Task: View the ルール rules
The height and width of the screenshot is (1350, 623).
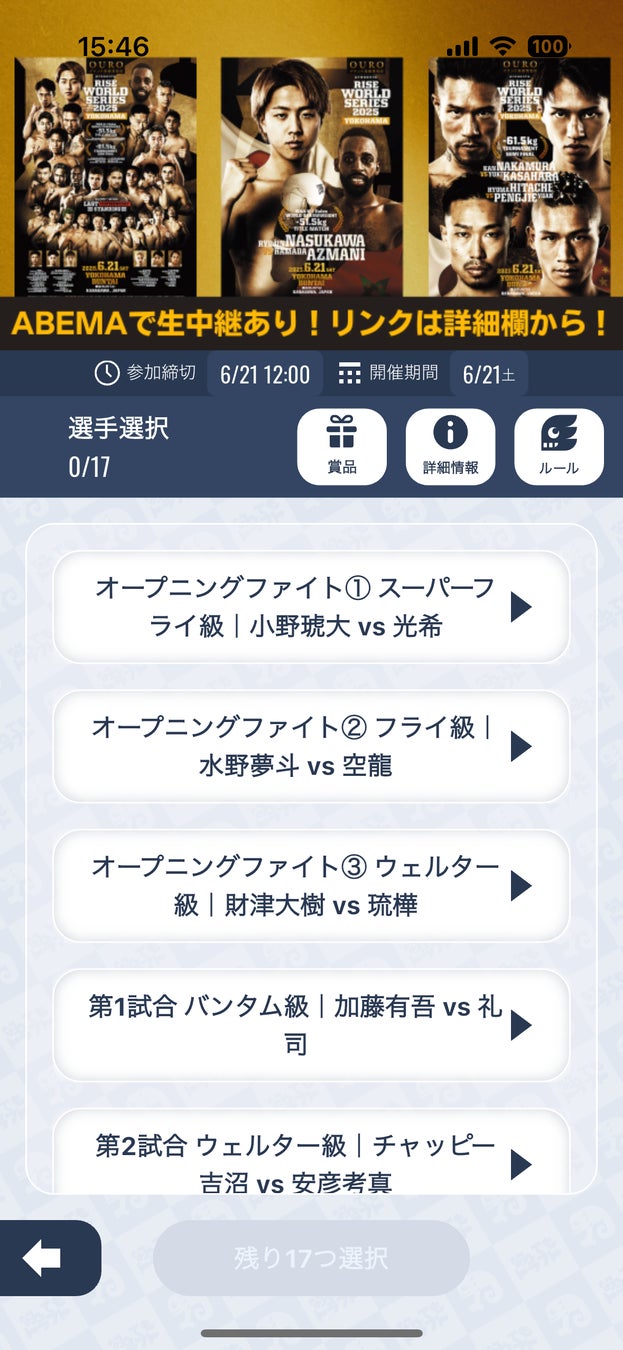Action: [558, 446]
